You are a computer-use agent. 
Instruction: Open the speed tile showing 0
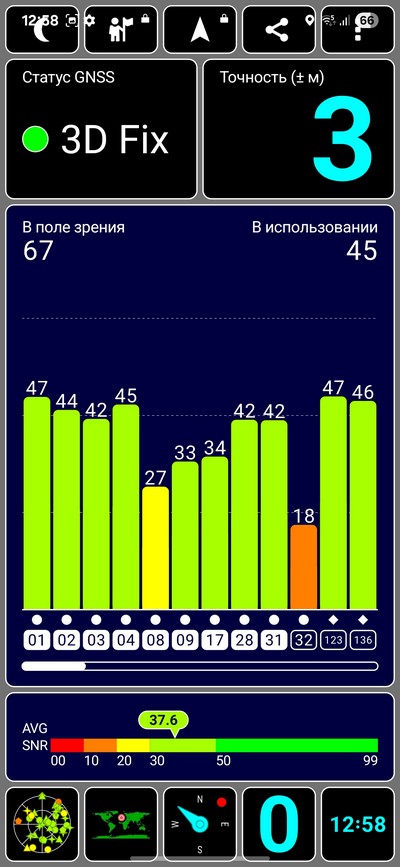click(x=279, y=824)
